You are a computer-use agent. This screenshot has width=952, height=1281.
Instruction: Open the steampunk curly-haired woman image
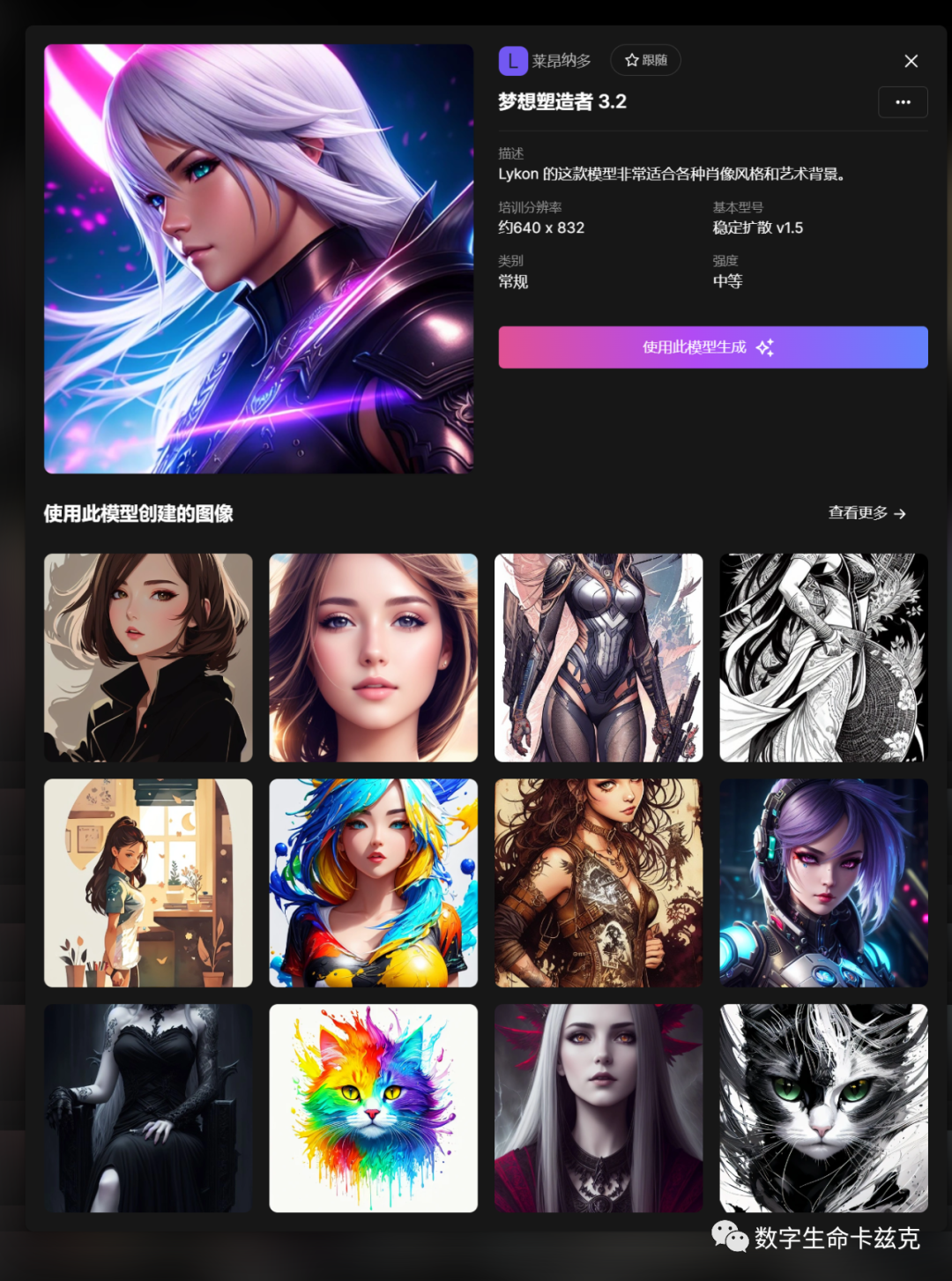point(599,883)
